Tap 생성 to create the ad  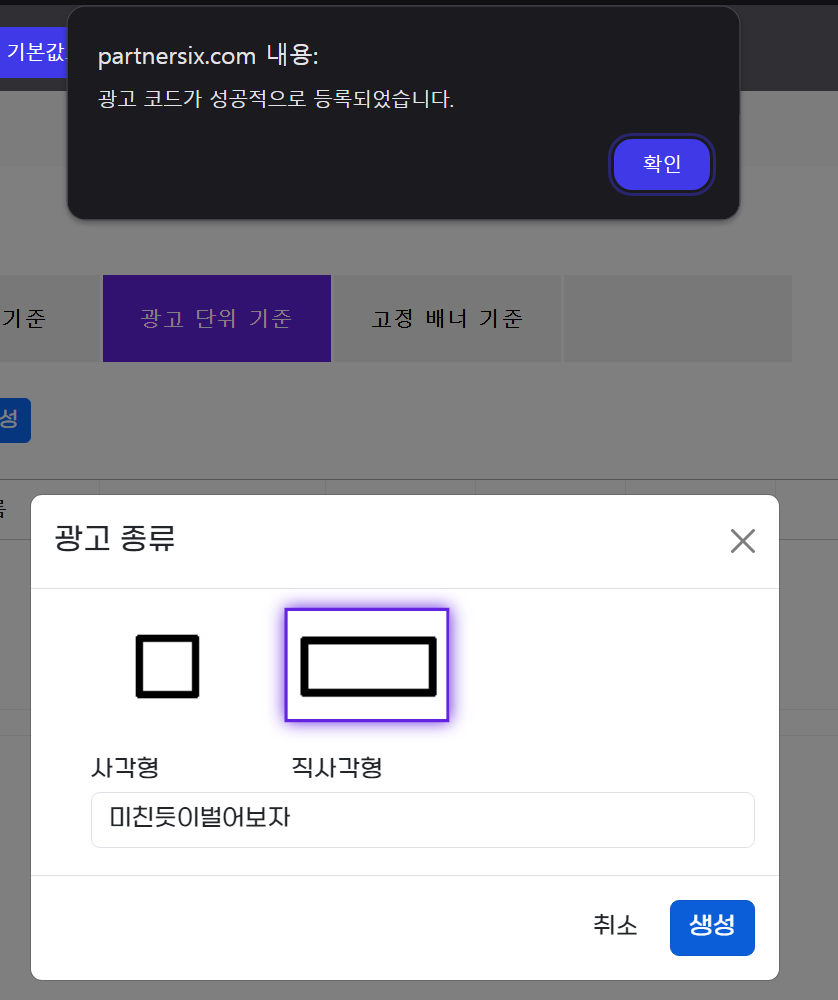pos(712,927)
